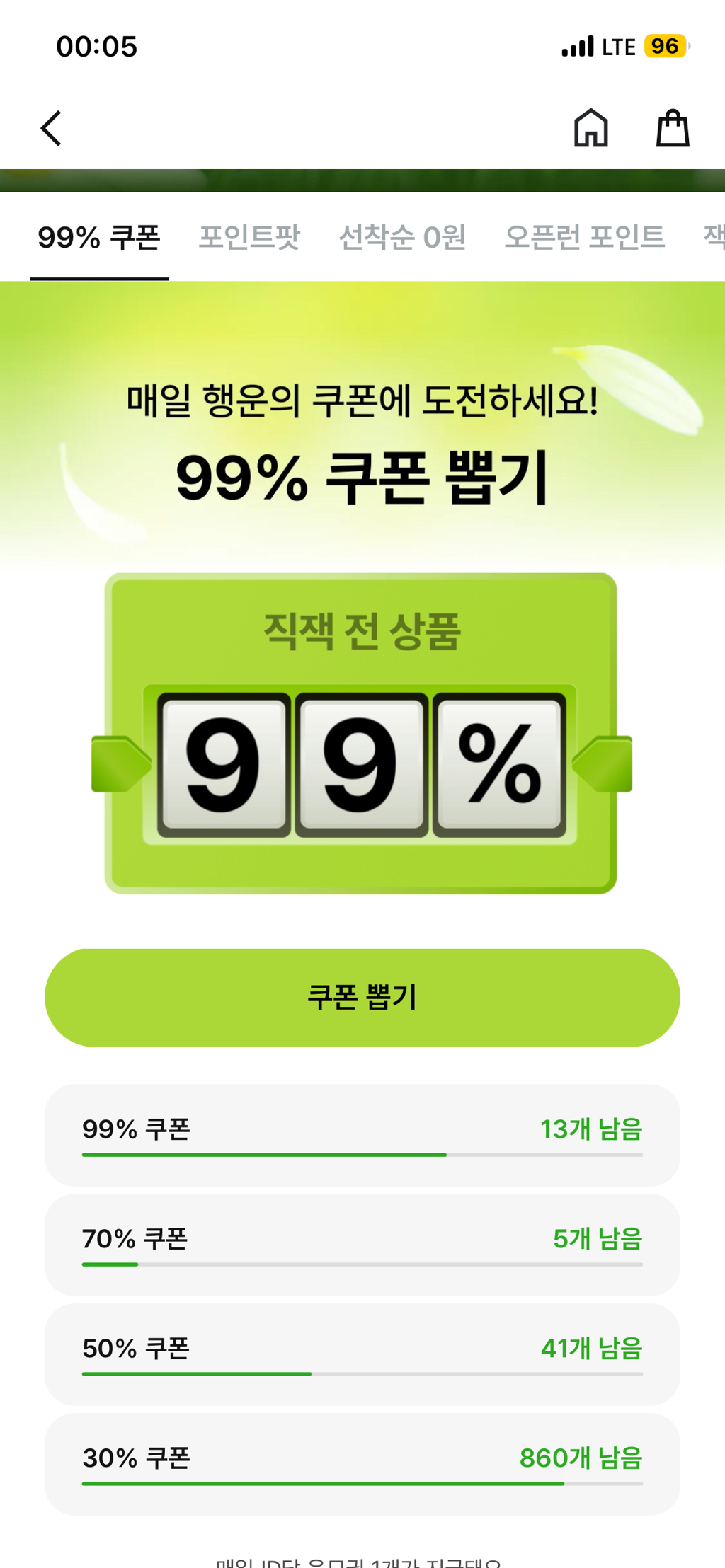Switch to the 포인트팟 tab
Screen dimensions: 725x1568
tap(249, 237)
